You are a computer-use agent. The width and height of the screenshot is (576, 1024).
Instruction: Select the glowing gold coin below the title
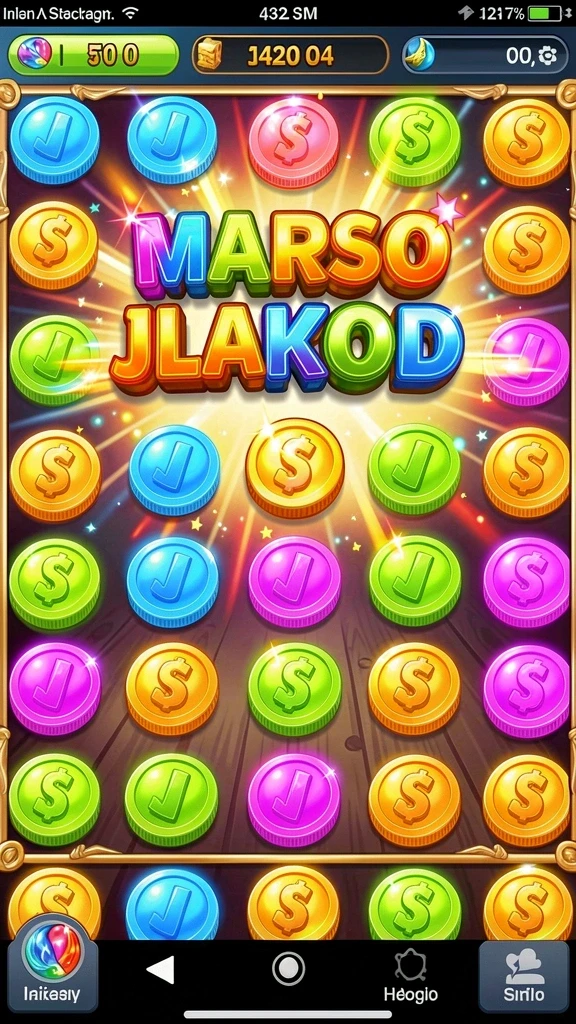(x=295, y=468)
